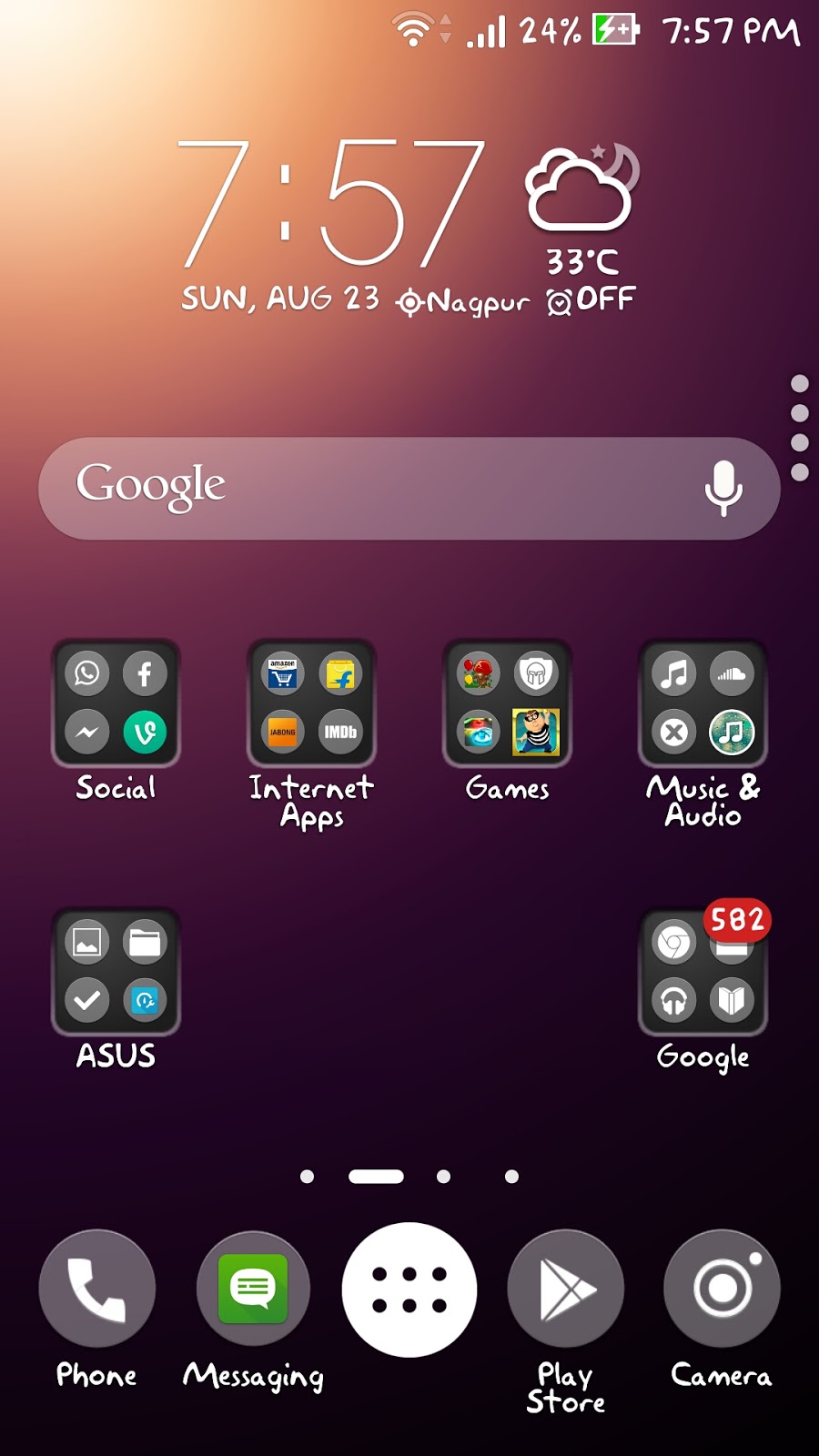This screenshot has height=1456, width=819.
Task: Launch Despicable Me from the Games folder
Action: point(535,731)
